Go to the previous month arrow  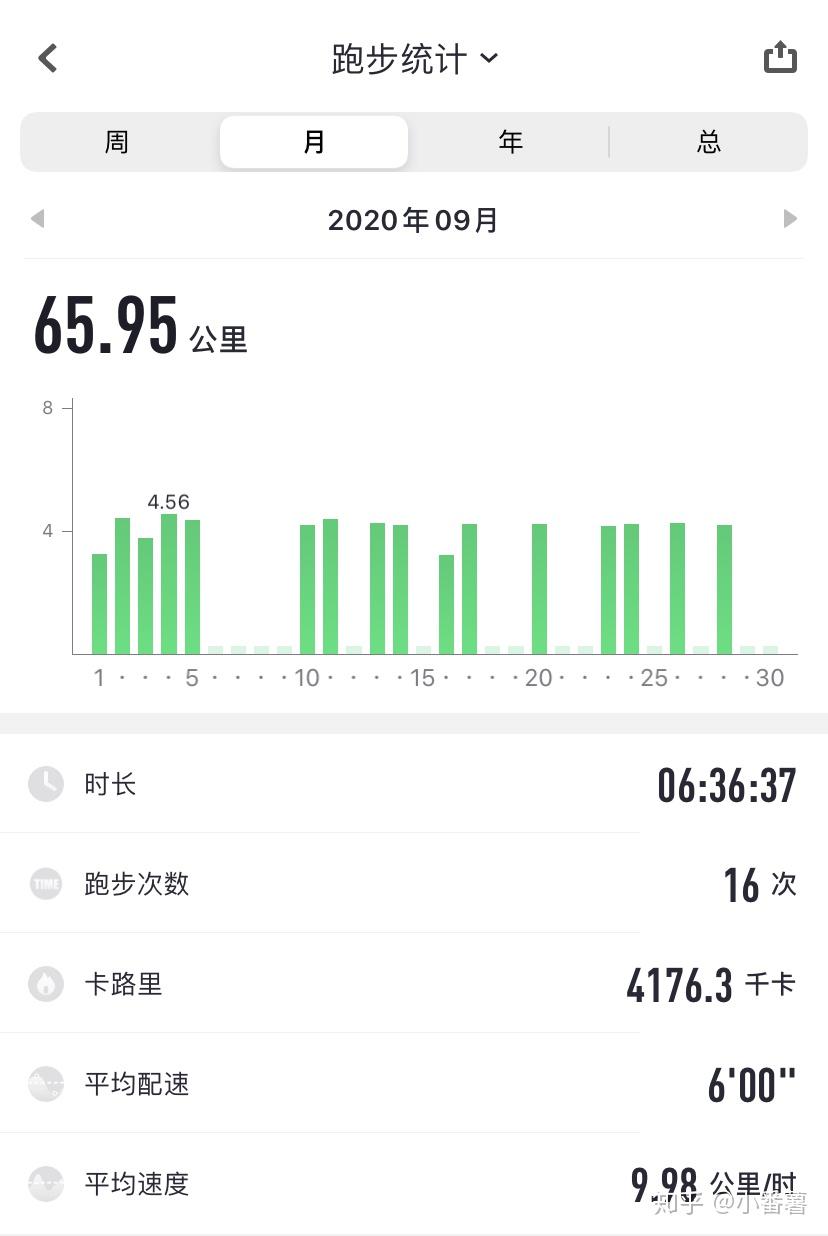(38, 218)
